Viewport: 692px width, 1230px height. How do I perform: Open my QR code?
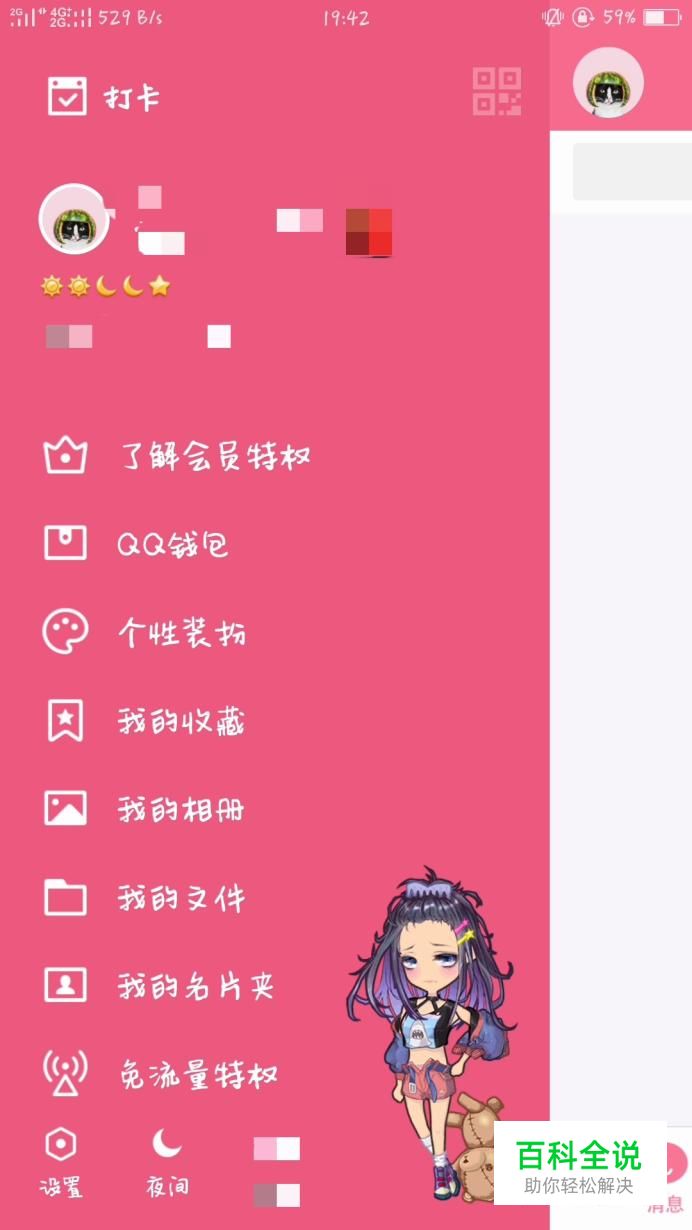(x=496, y=92)
